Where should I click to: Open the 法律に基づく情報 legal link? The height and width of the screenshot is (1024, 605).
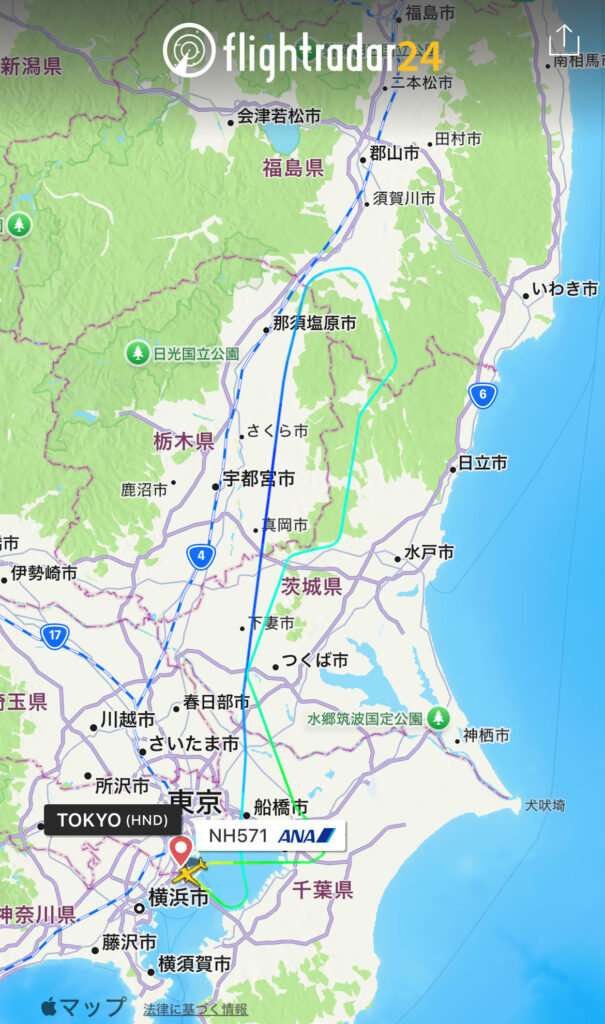(x=195, y=1009)
